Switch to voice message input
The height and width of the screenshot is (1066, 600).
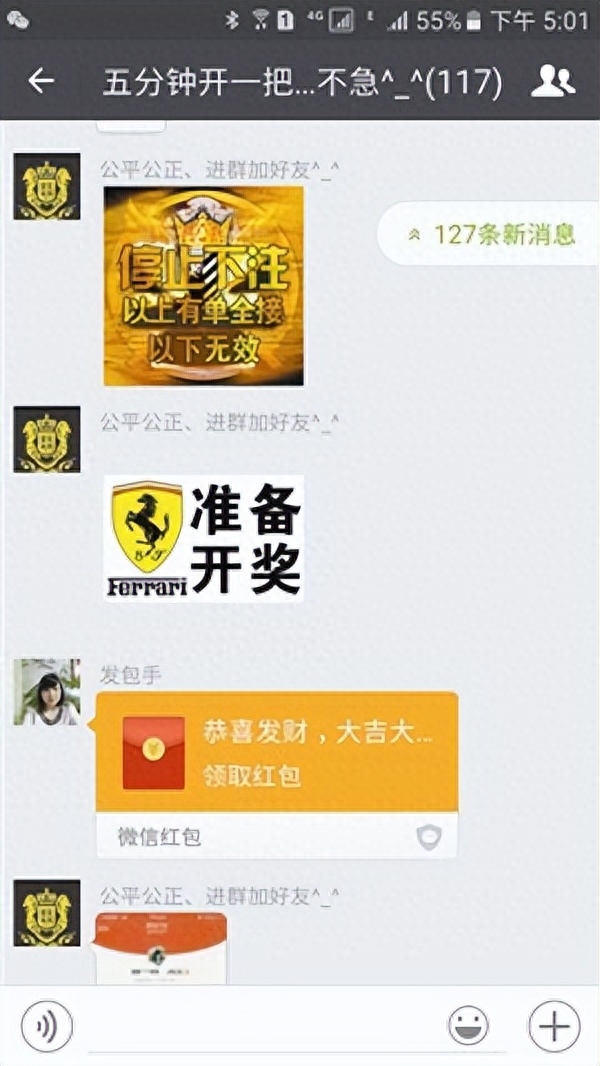click(47, 1027)
